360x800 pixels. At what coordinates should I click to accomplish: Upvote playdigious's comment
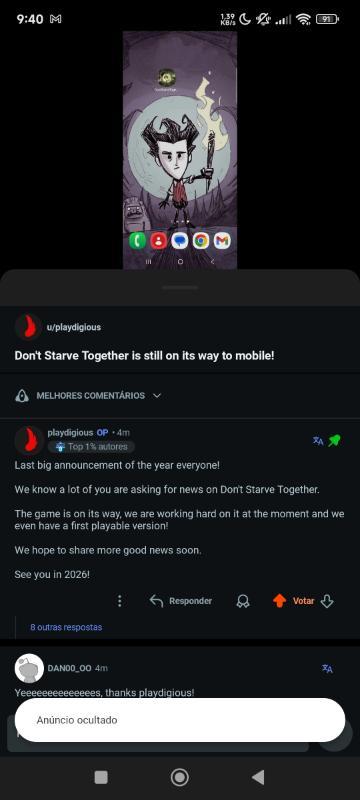[279, 601]
